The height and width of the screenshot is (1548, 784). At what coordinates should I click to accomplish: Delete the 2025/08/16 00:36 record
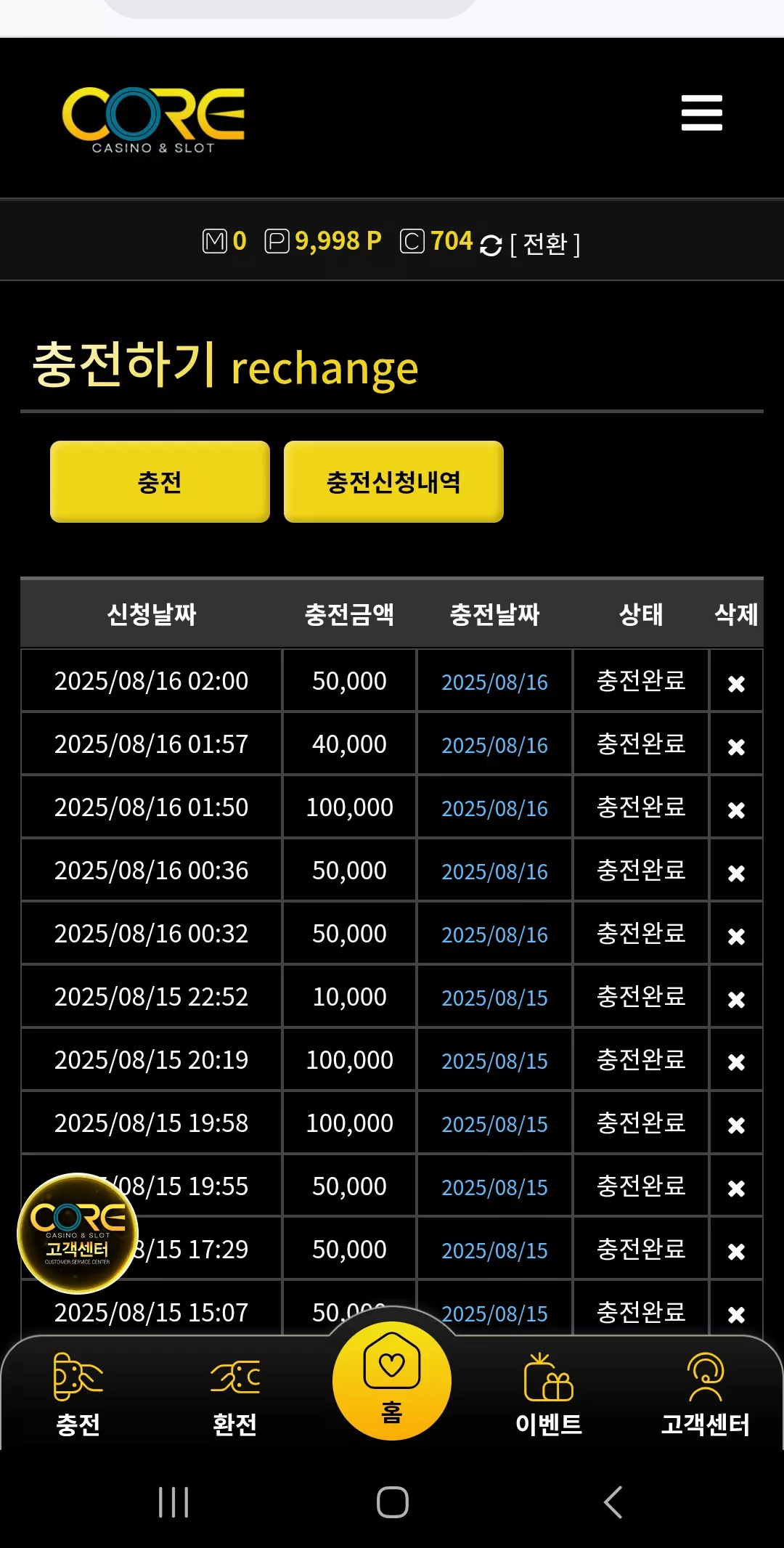[x=736, y=873]
